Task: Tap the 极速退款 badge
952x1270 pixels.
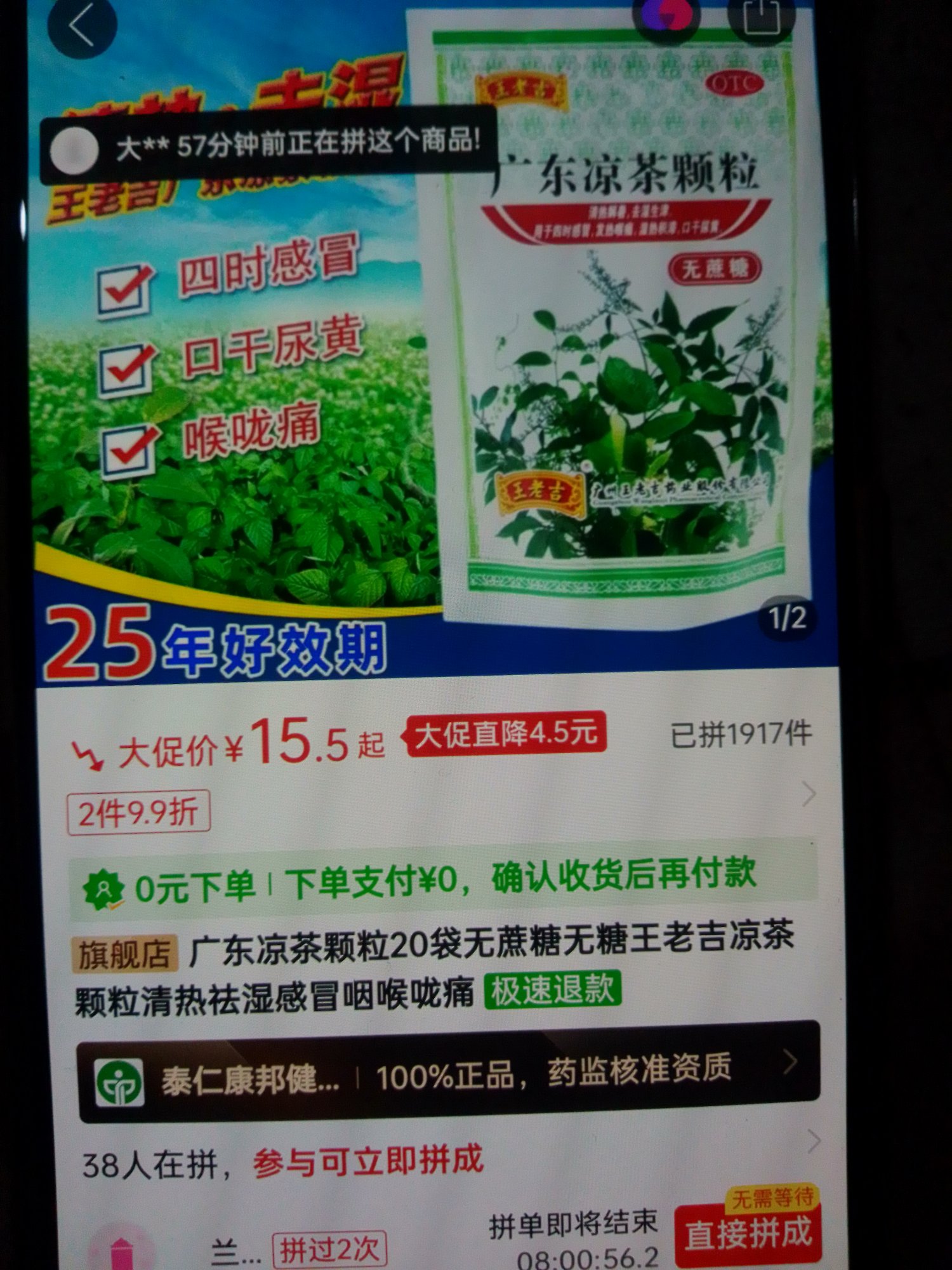Action: click(552, 990)
